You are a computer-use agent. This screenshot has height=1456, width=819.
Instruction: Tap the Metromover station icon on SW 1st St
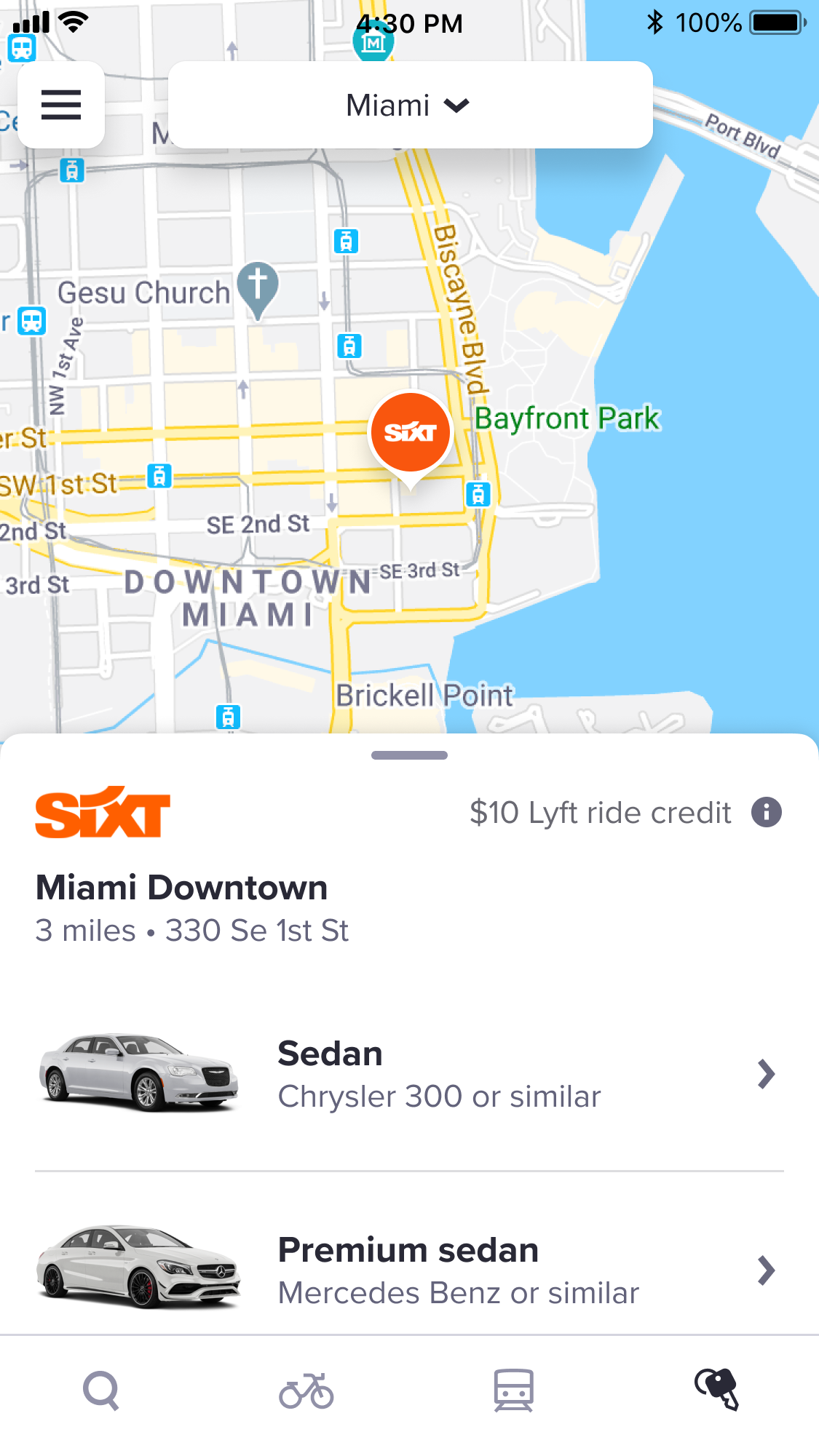coord(159,477)
